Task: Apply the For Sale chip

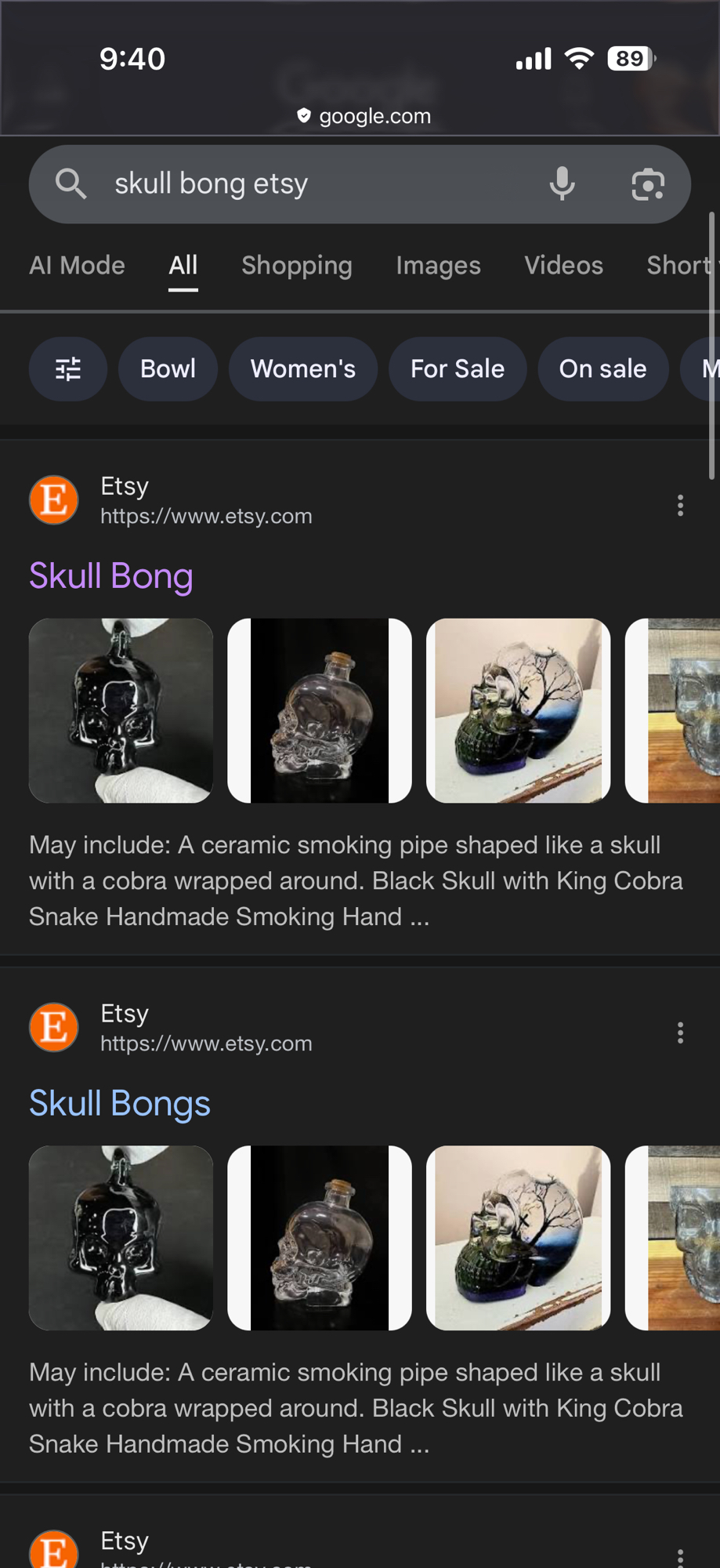Action: [457, 369]
